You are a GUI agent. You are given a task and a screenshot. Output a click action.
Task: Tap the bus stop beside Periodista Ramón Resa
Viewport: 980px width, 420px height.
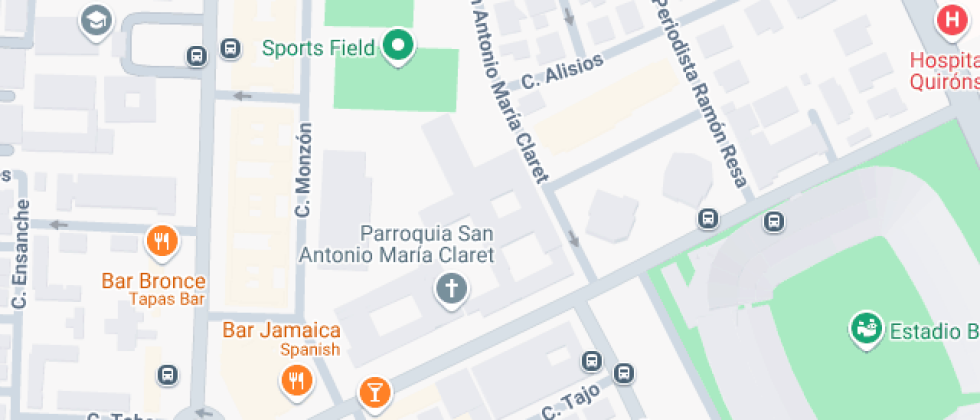708,219
